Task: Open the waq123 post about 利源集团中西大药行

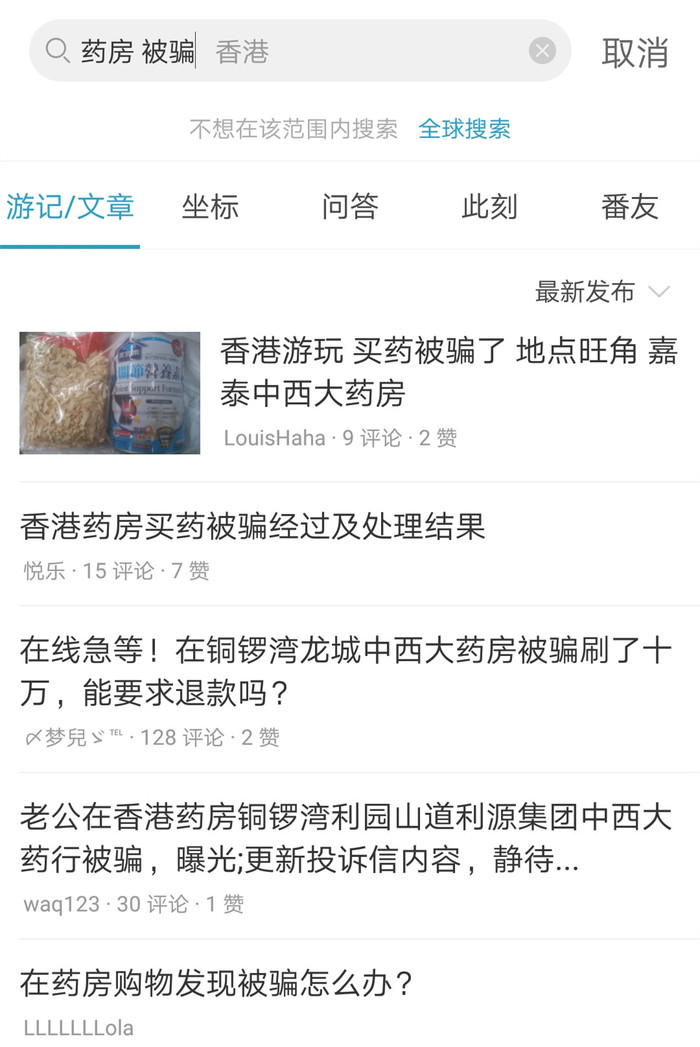Action: click(345, 838)
